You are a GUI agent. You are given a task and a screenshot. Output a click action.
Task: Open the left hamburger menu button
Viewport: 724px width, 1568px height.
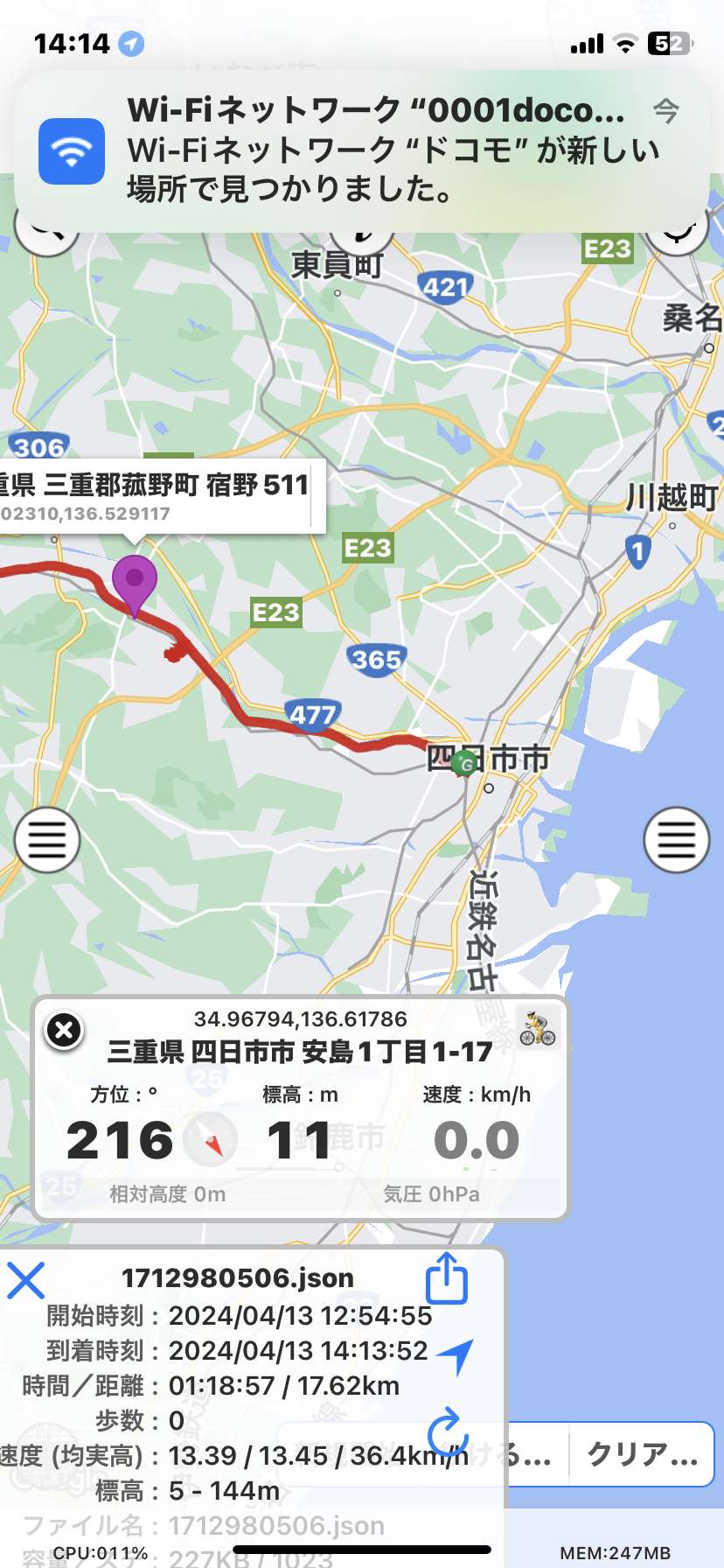47,840
